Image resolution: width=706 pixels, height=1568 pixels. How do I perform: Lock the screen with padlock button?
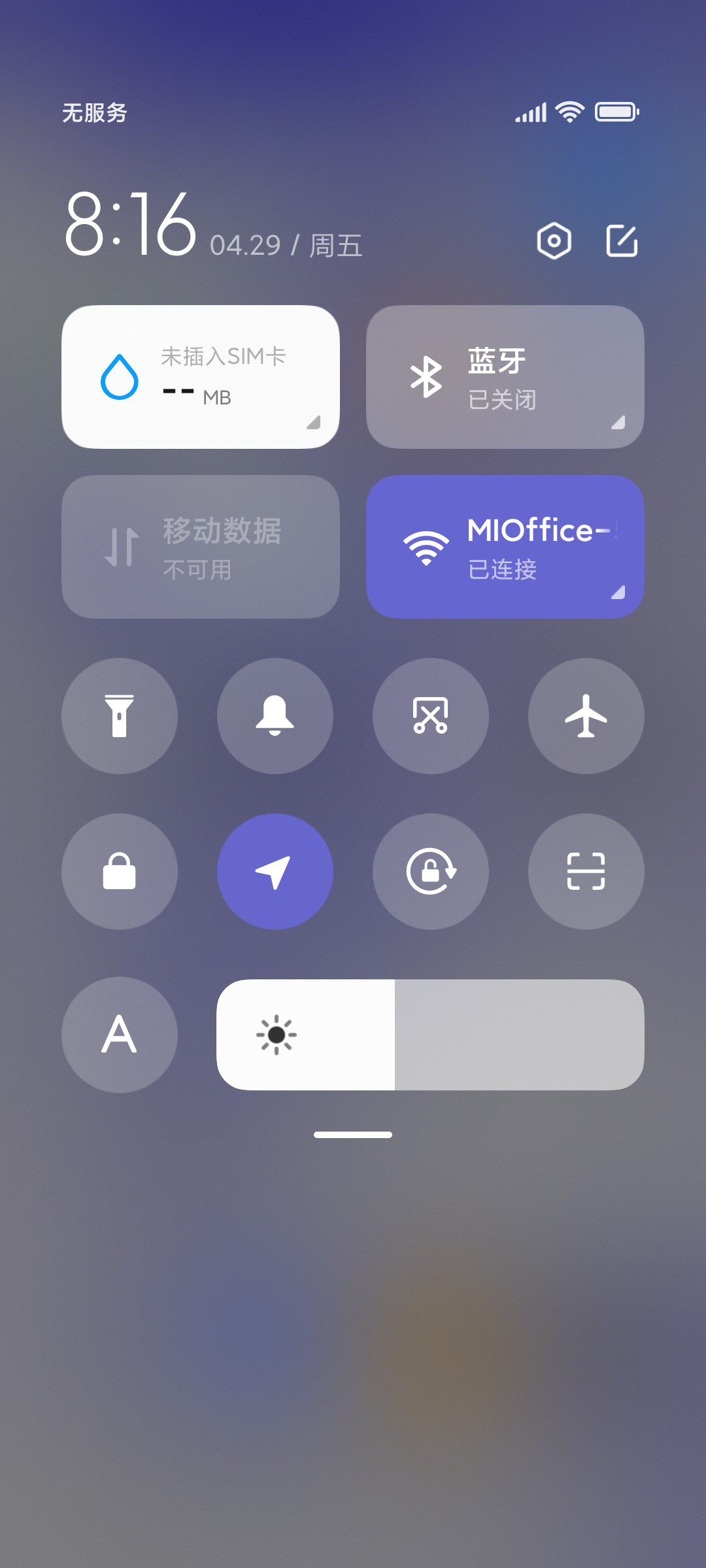[x=120, y=872]
